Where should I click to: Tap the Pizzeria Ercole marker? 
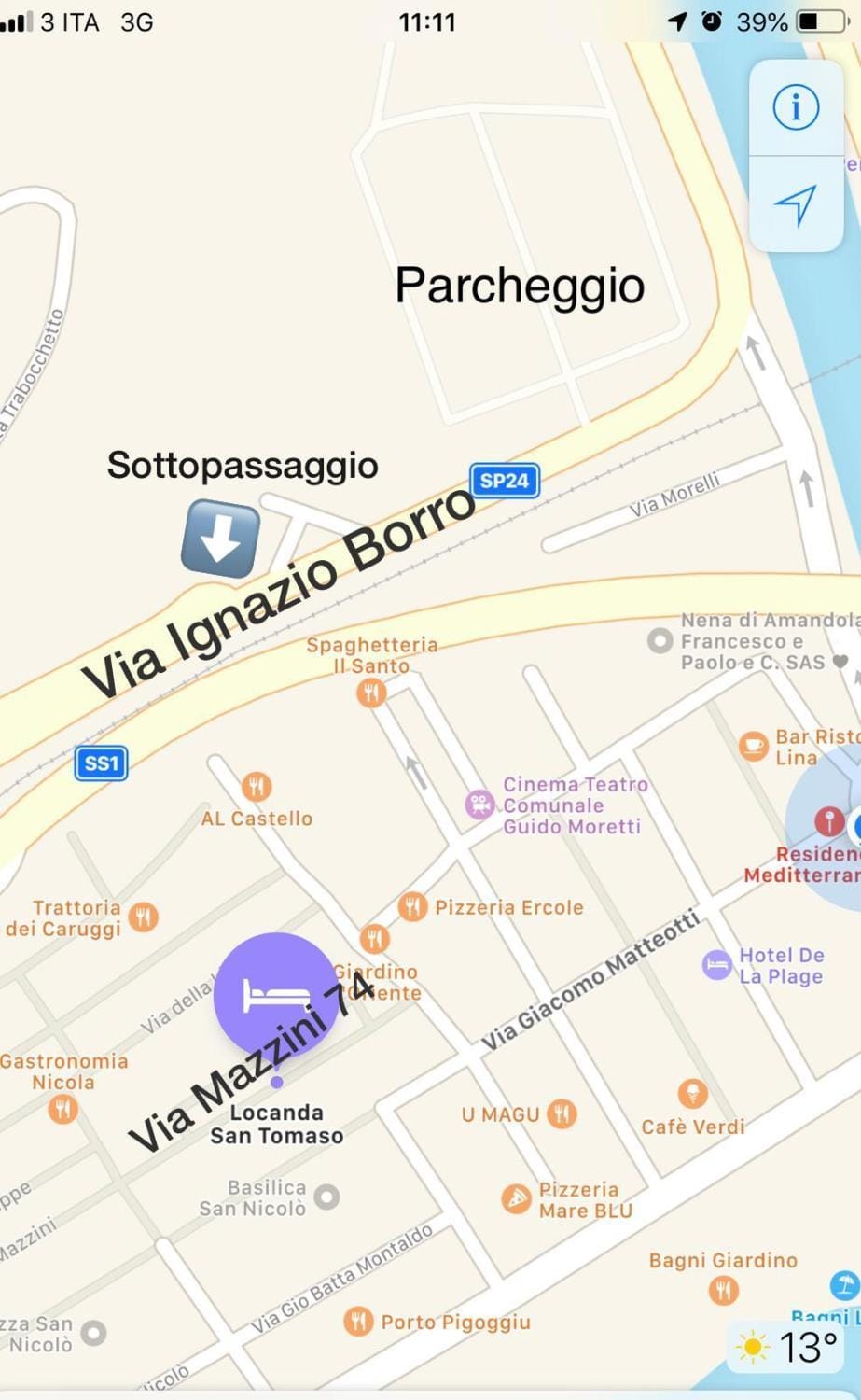(x=412, y=906)
